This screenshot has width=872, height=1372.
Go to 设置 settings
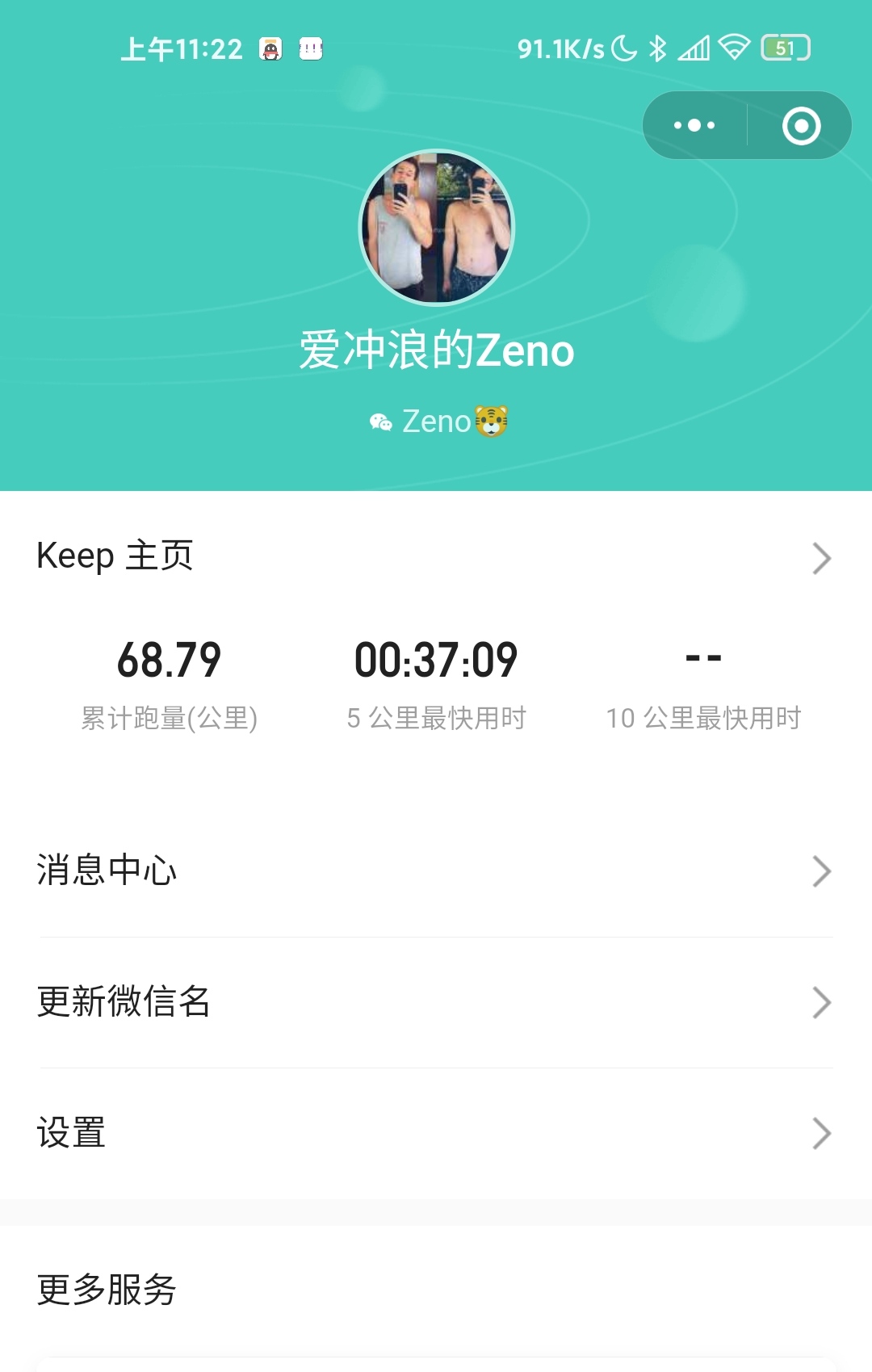coord(434,1133)
